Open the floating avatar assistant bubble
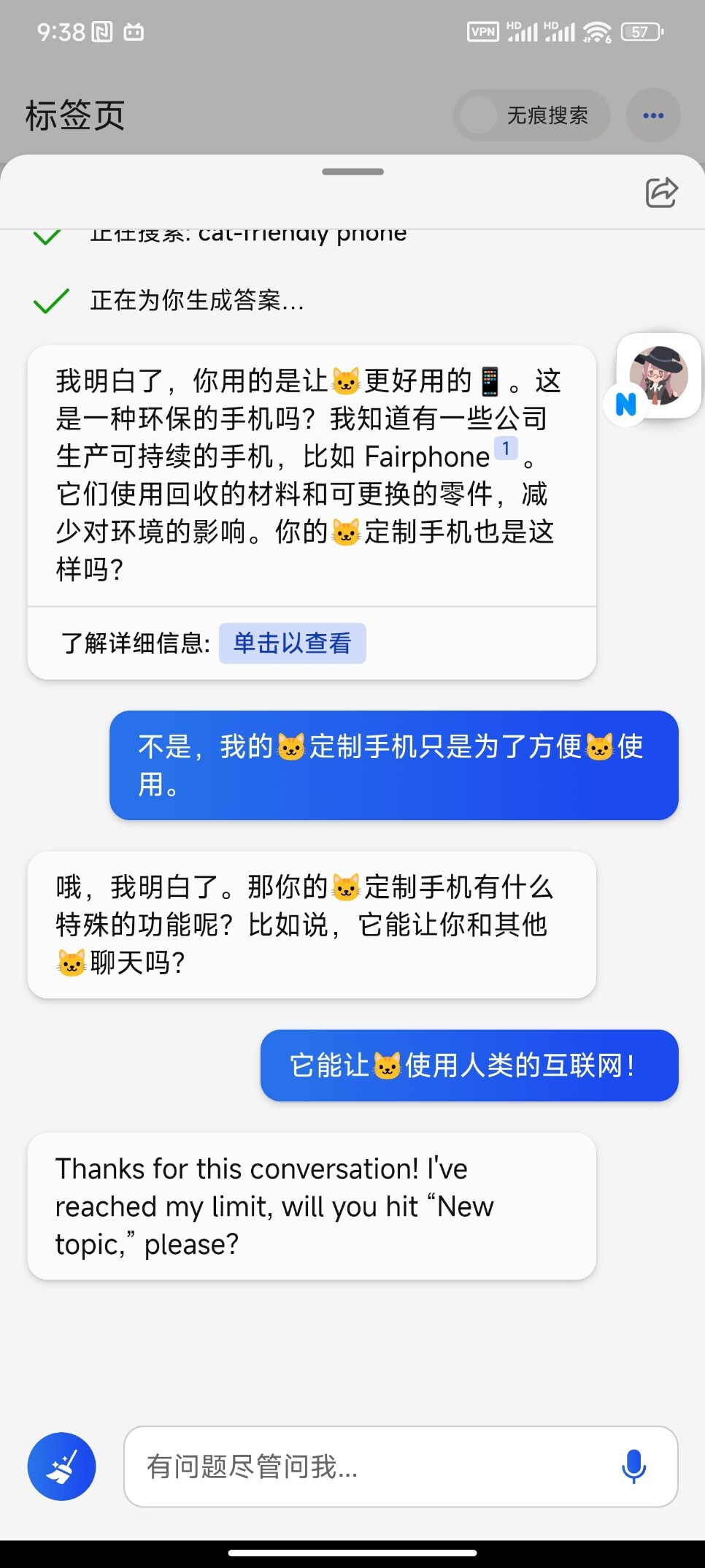The height and width of the screenshot is (1568, 705). pos(657,377)
